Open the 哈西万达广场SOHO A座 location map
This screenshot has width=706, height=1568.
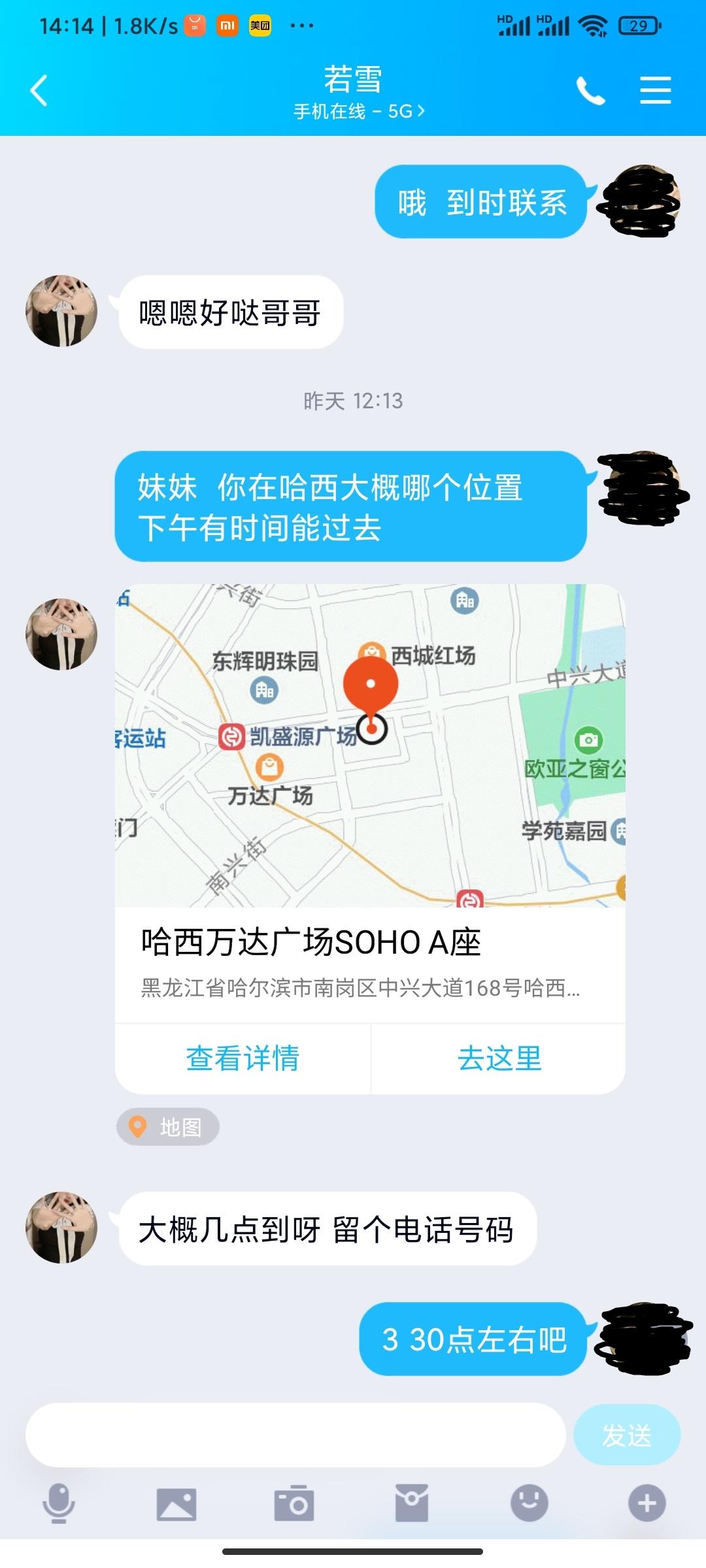(370, 745)
